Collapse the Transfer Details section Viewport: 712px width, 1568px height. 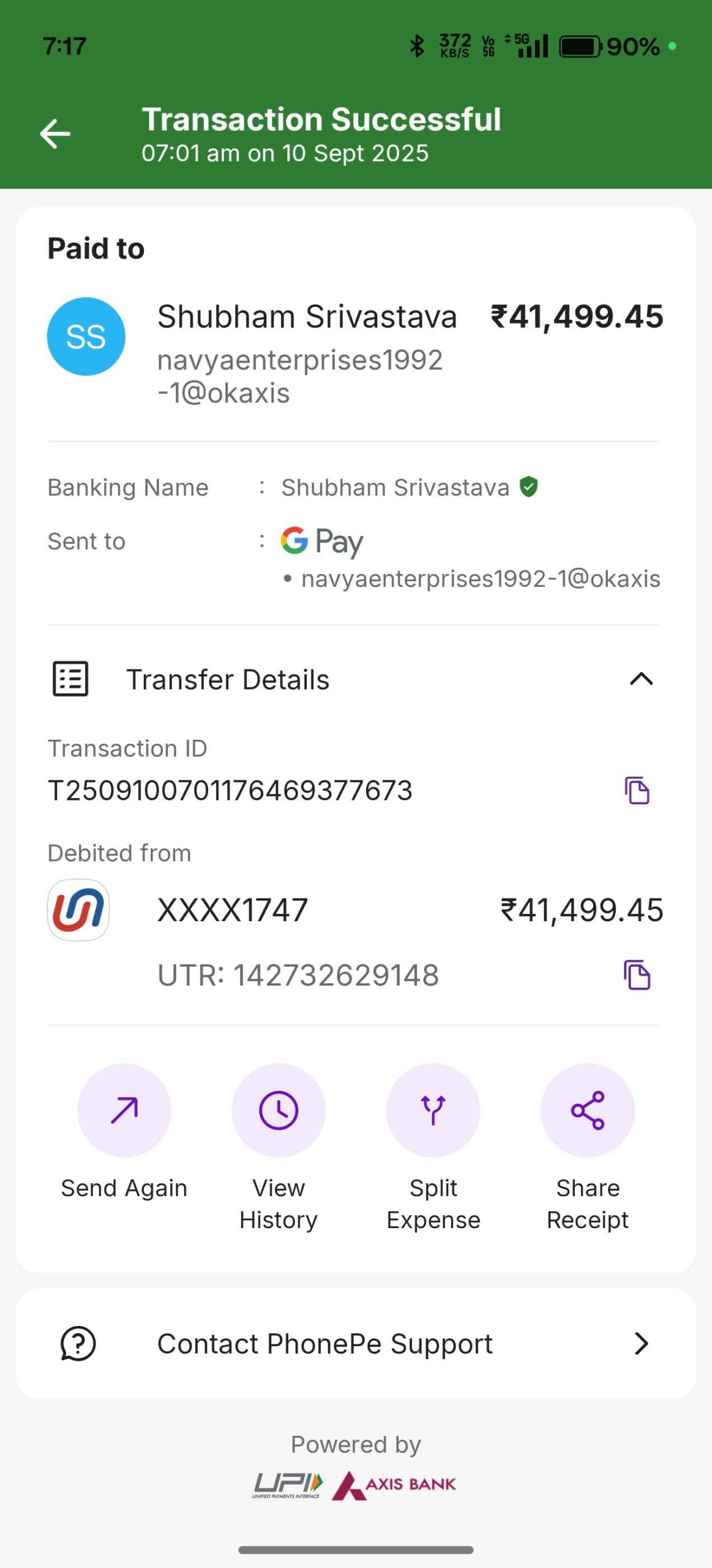pyautogui.click(x=641, y=679)
